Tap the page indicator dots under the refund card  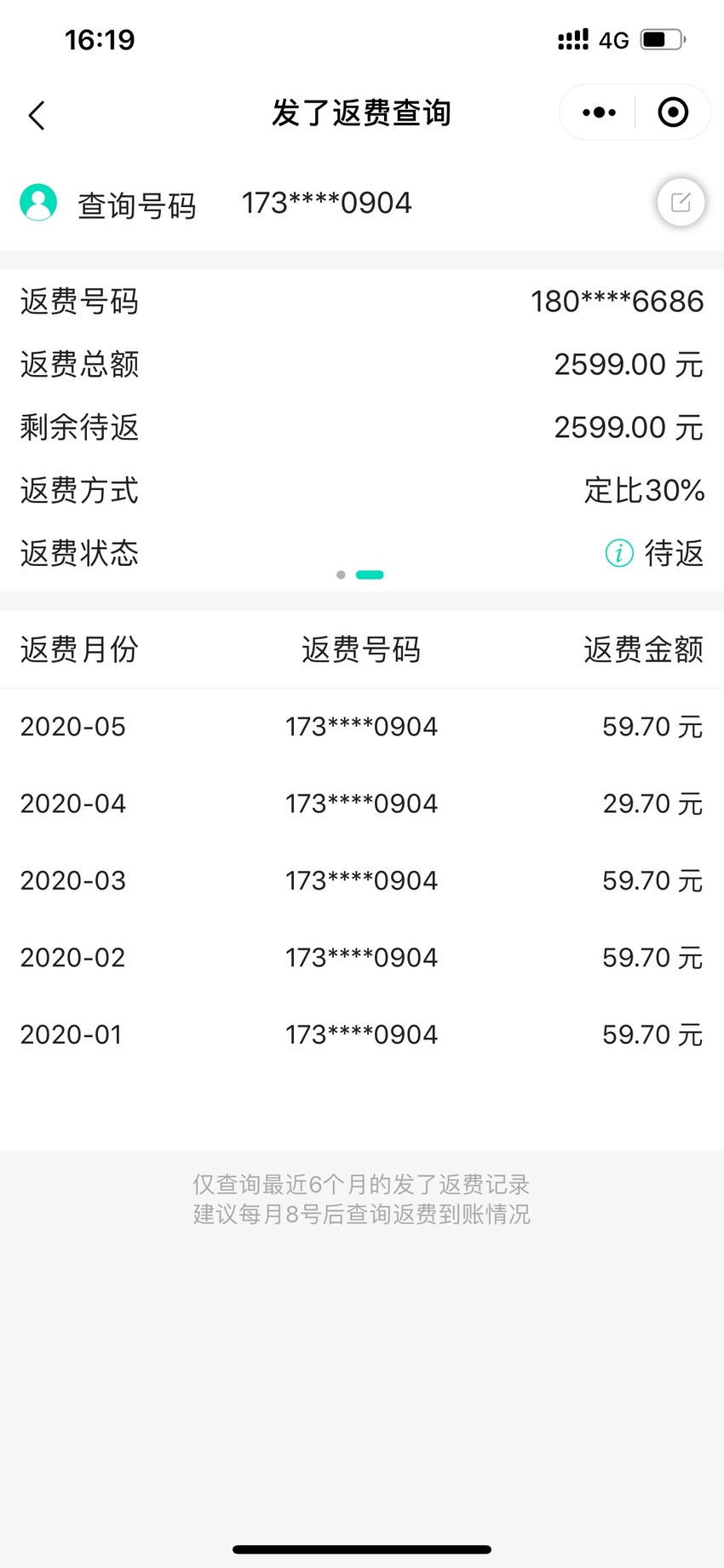(x=360, y=575)
